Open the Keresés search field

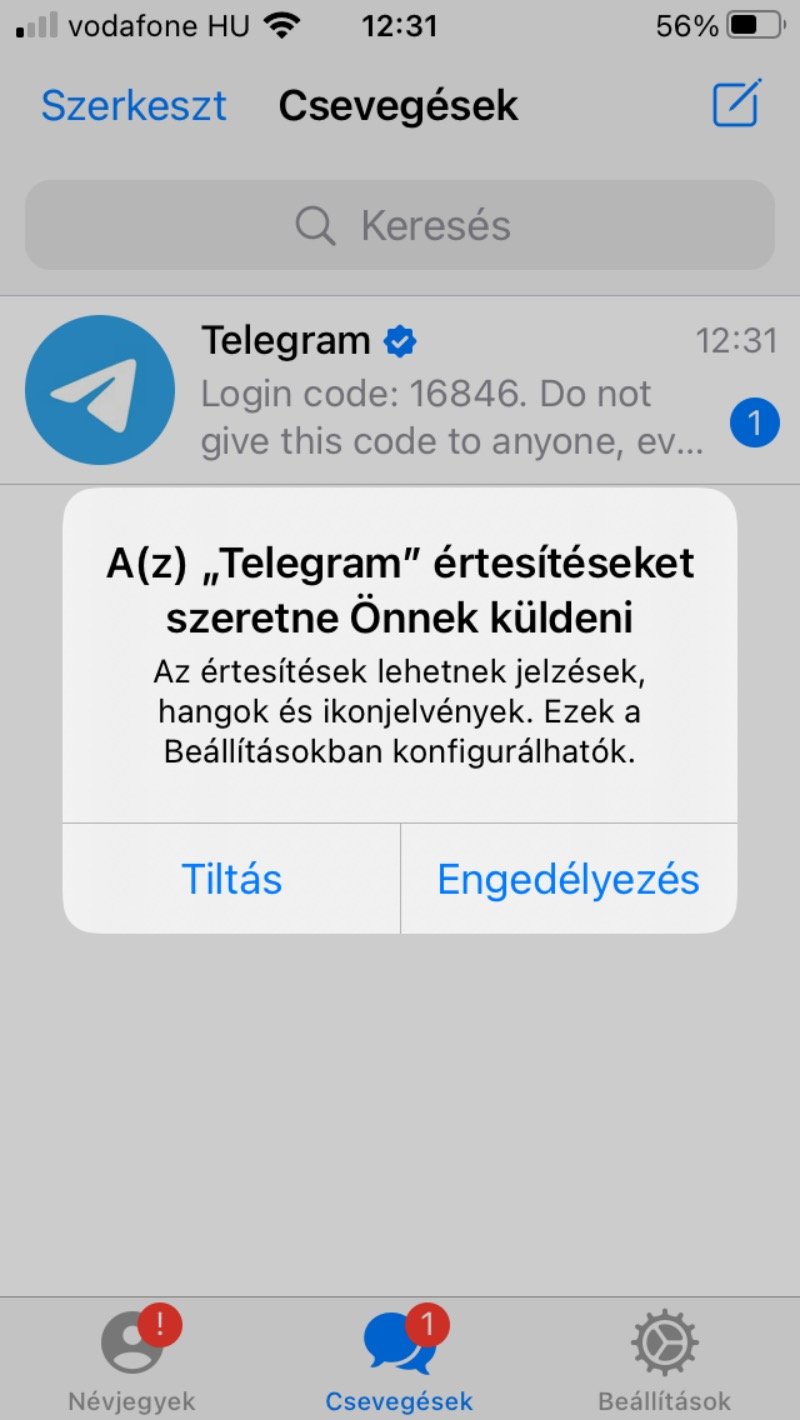click(400, 225)
